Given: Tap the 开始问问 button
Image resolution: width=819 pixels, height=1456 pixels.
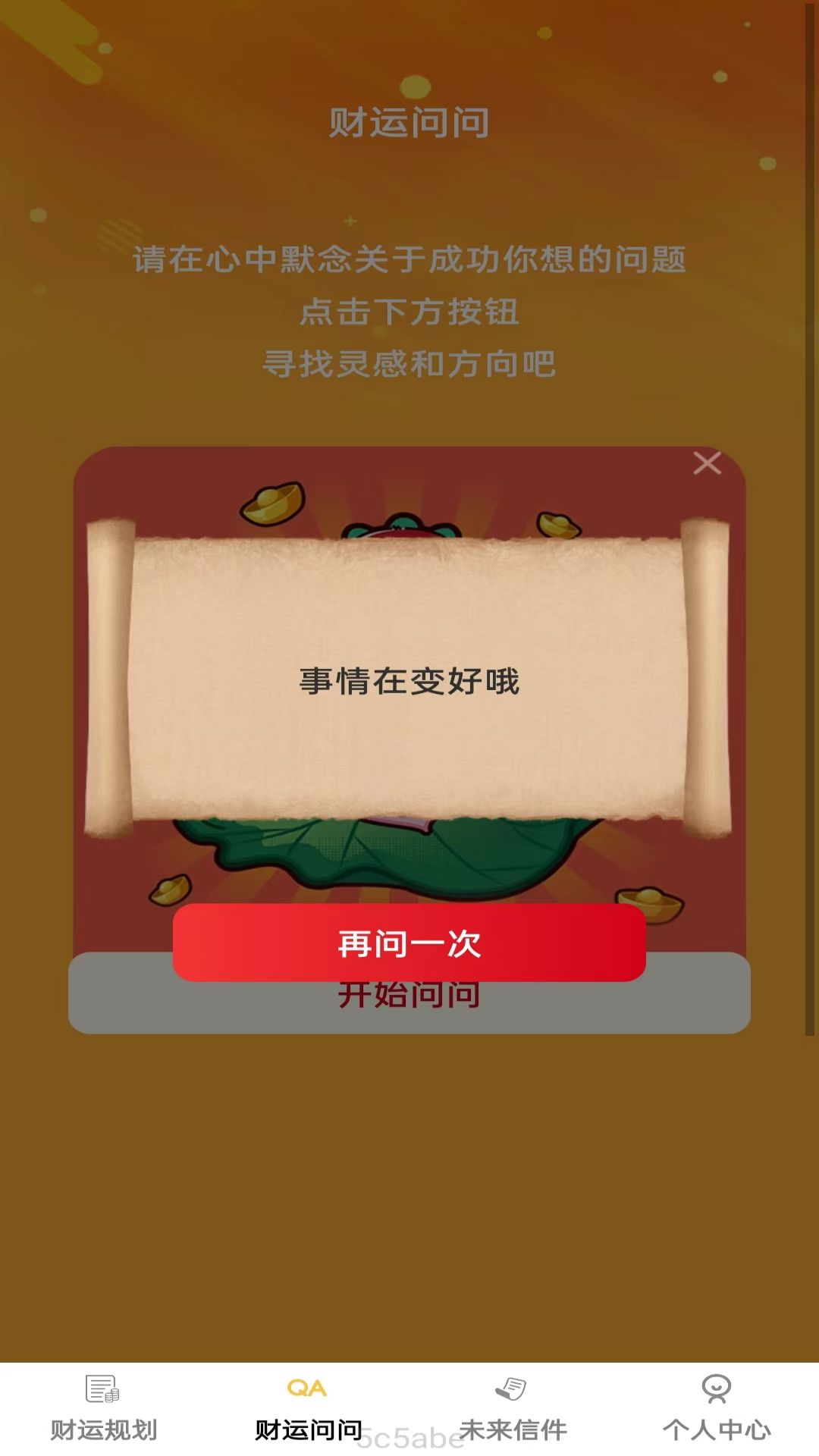Looking at the screenshot, I should point(409,996).
